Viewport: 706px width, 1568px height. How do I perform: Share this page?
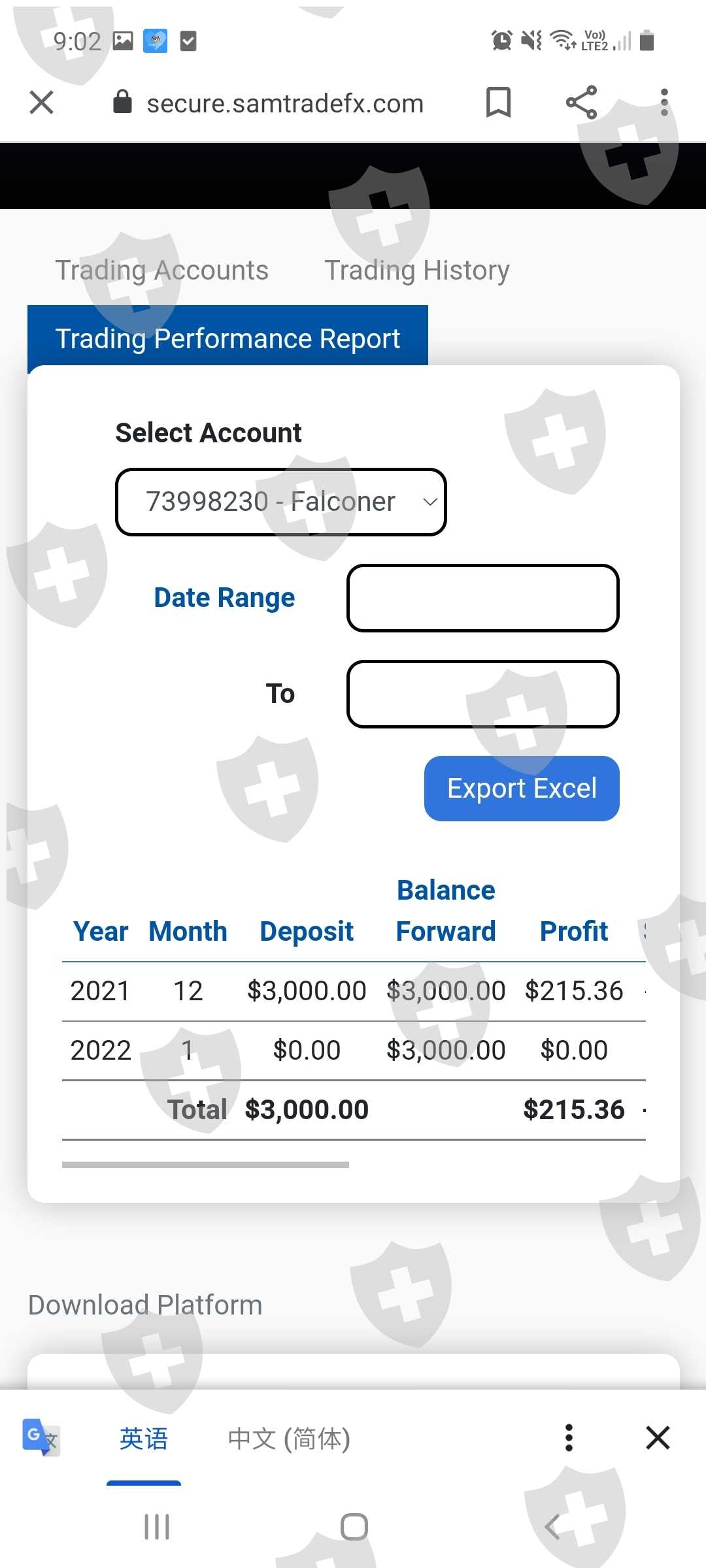[581, 103]
